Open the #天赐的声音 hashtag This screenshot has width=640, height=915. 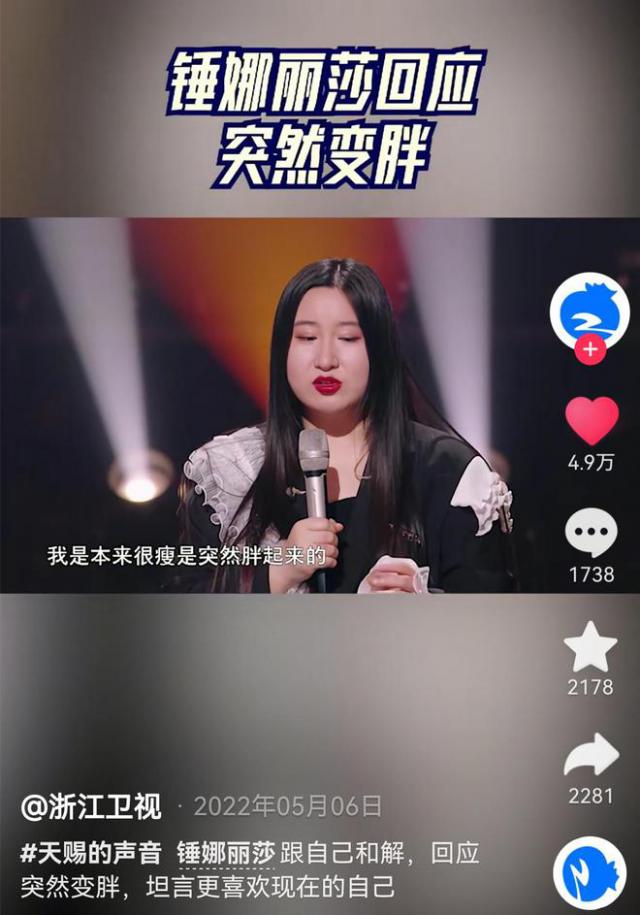click(x=90, y=854)
